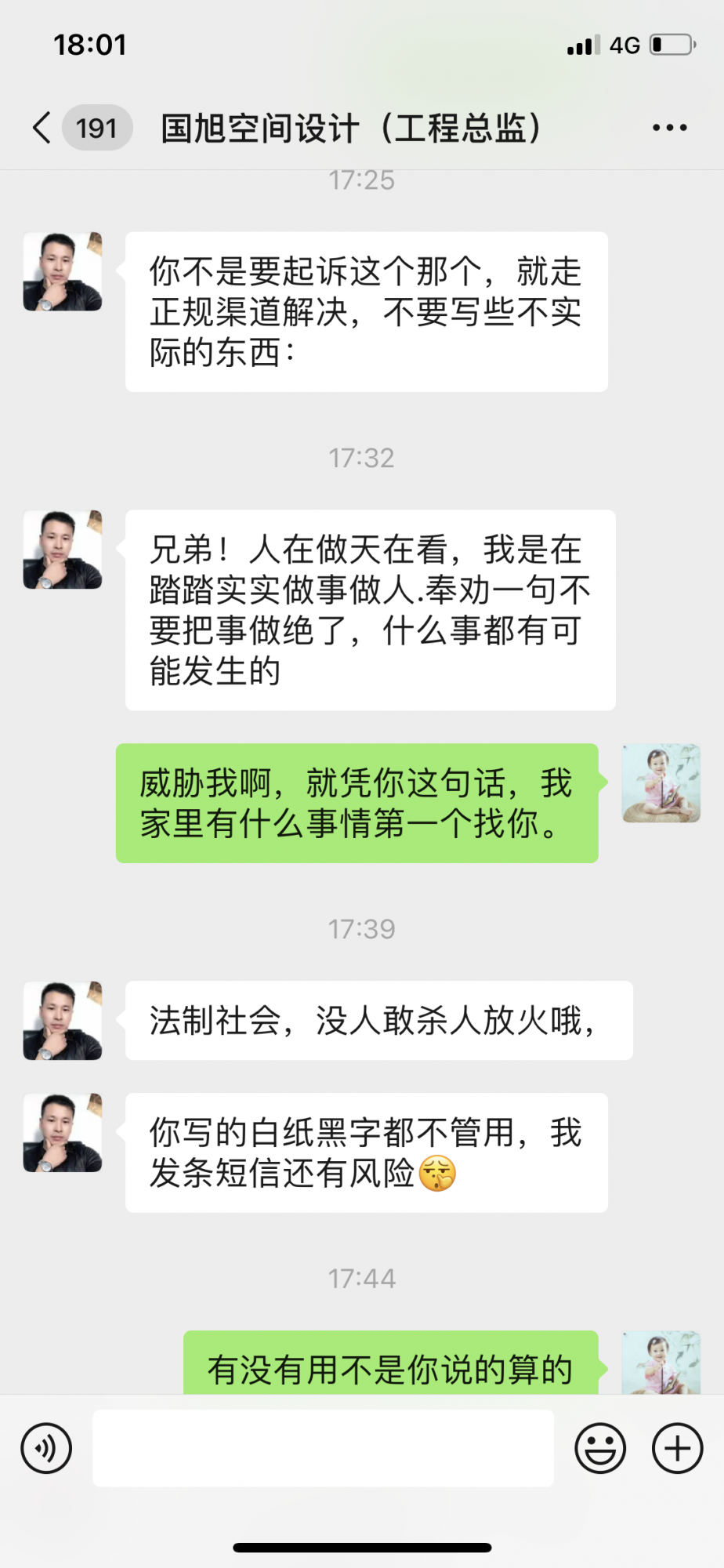Go back to the chat list
Image resolution: width=724 pixels, height=1568 pixels.
click(x=42, y=128)
